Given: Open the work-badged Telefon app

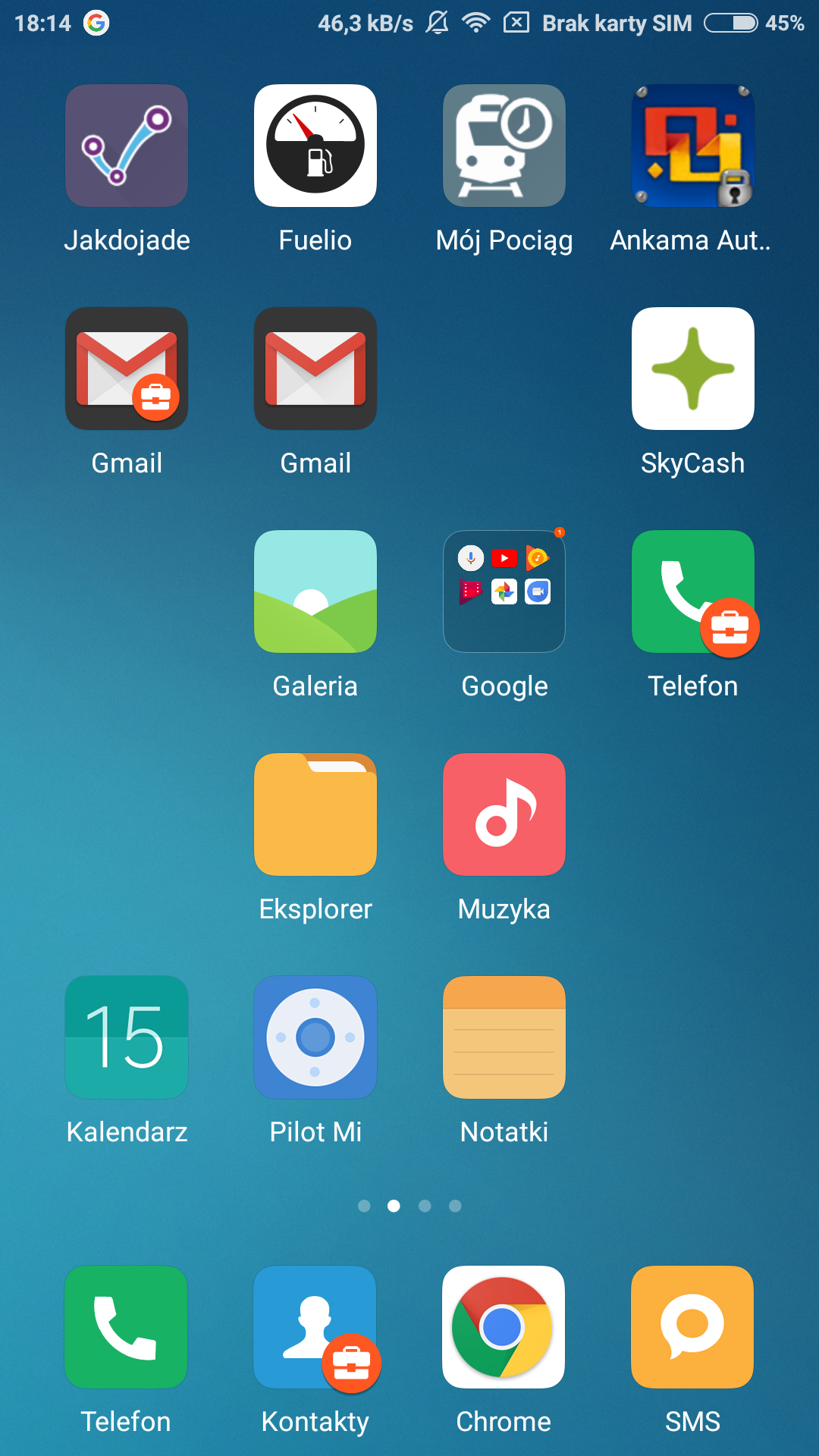Looking at the screenshot, I should 692,591.
